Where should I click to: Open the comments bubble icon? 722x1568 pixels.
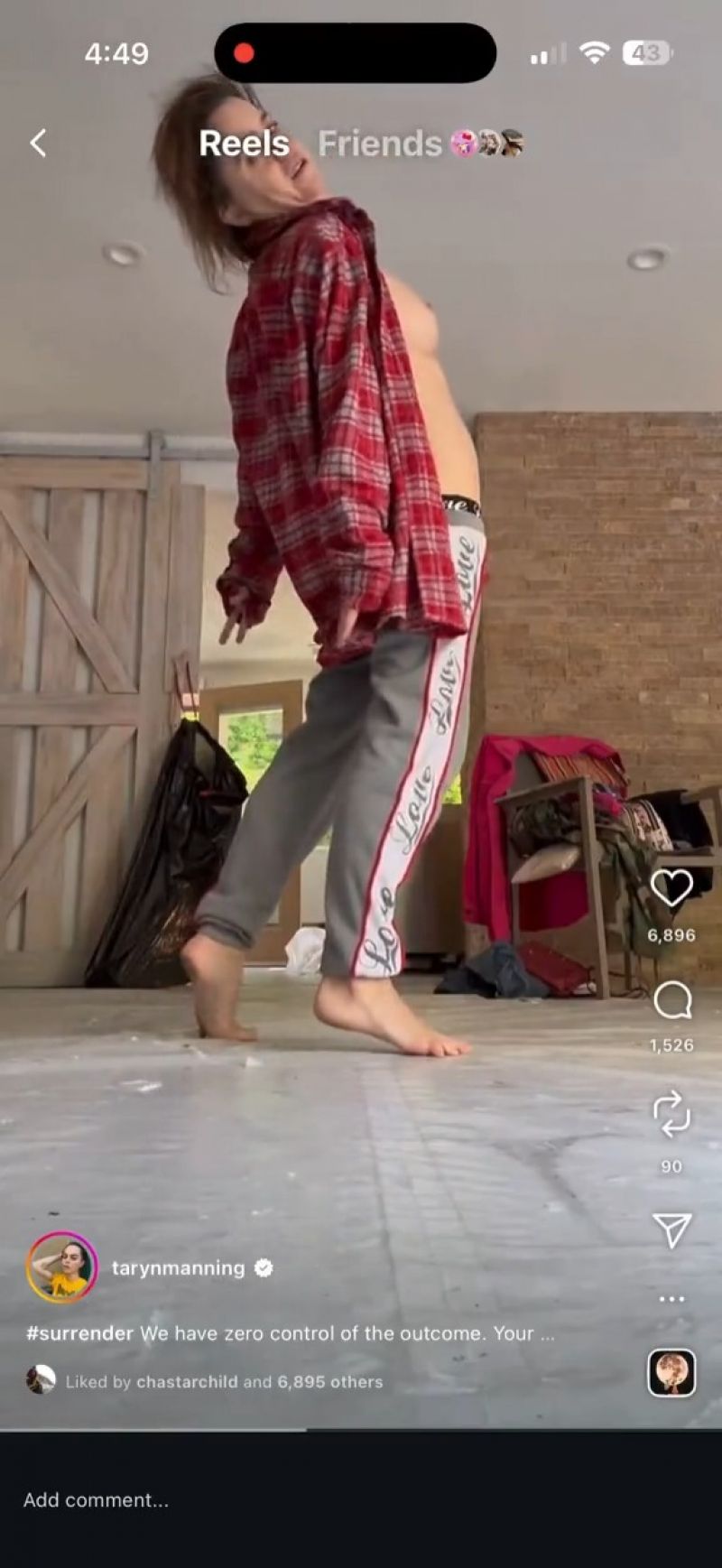[x=671, y=1000]
